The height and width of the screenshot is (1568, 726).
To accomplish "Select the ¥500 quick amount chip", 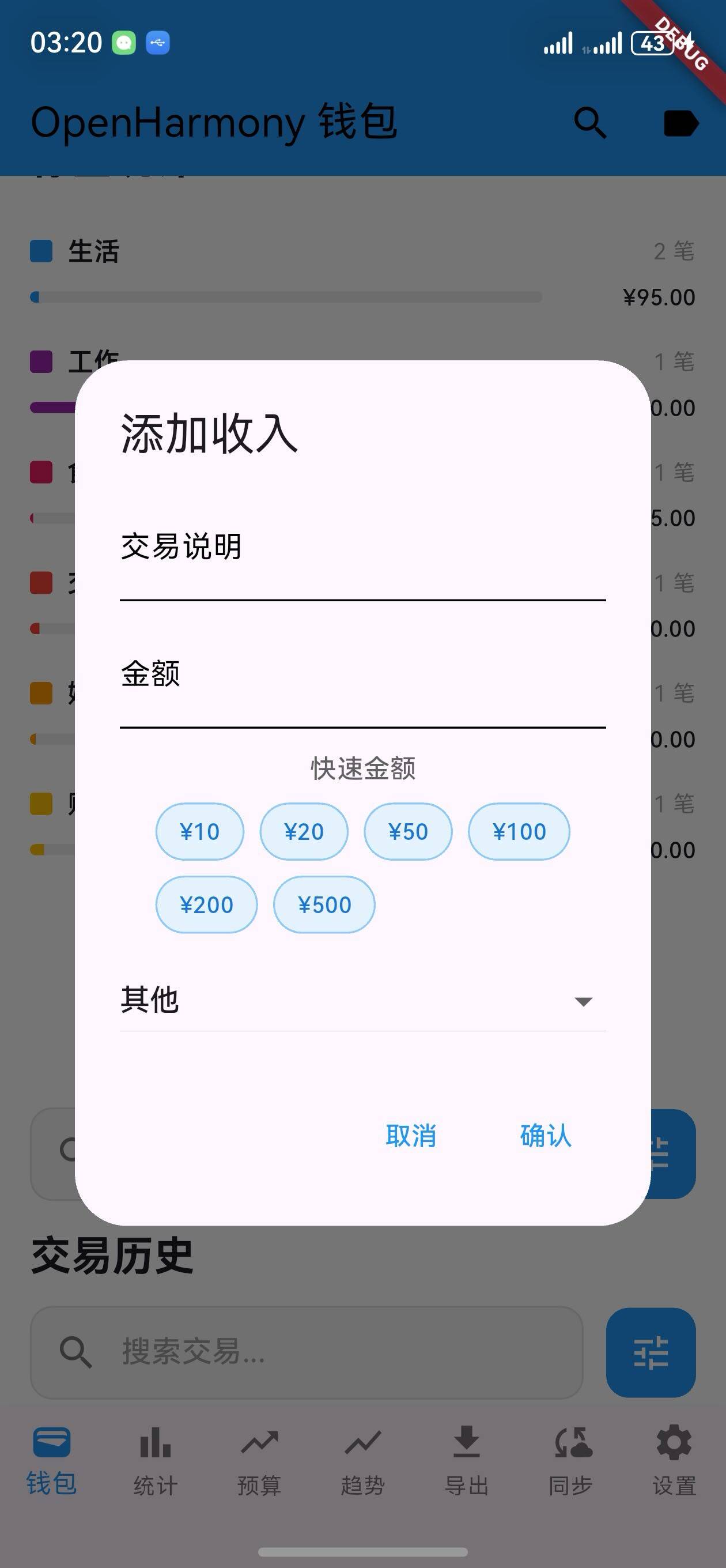I will (x=324, y=904).
